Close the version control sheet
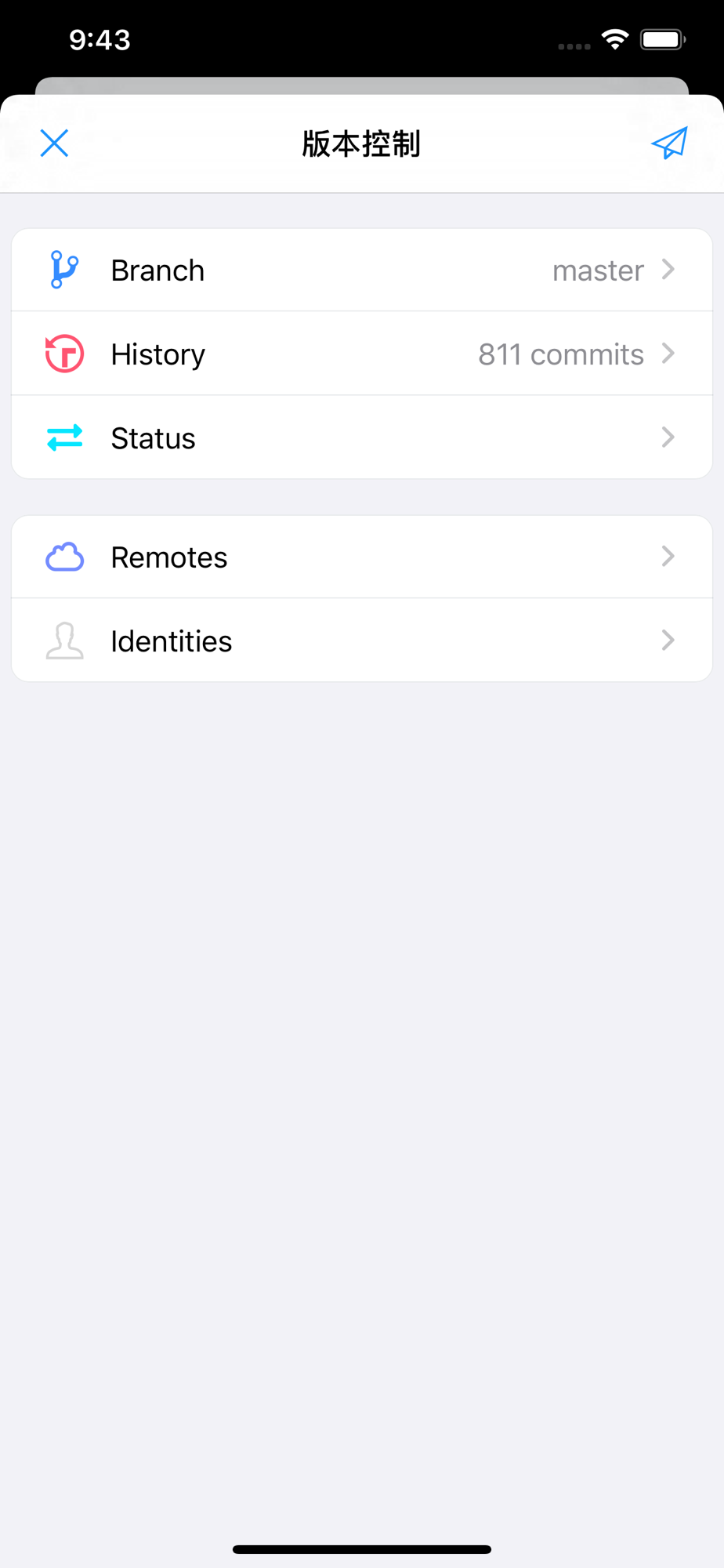Screen dimensions: 724x1568 tap(54, 143)
